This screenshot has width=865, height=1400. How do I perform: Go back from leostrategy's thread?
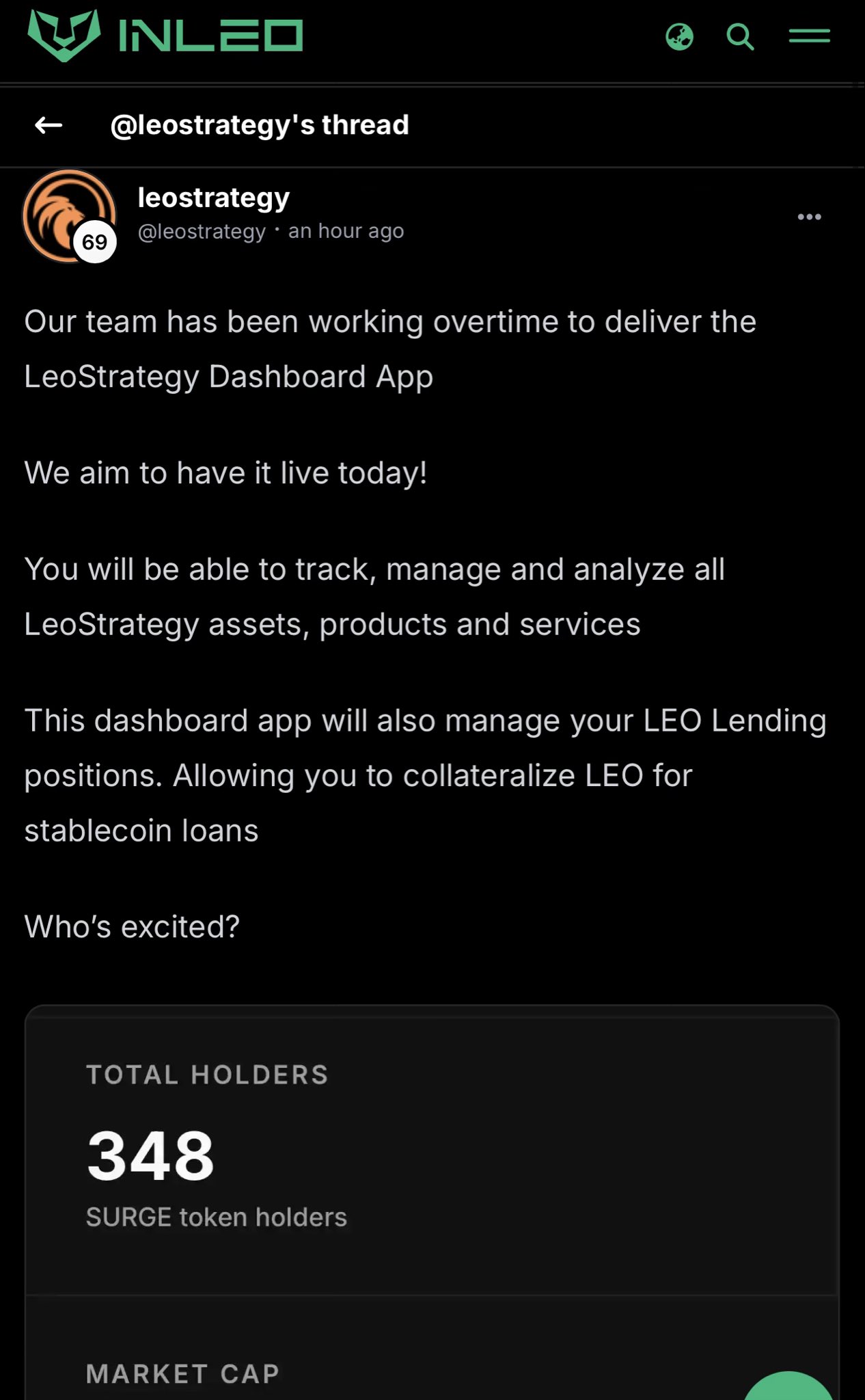[x=49, y=125]
